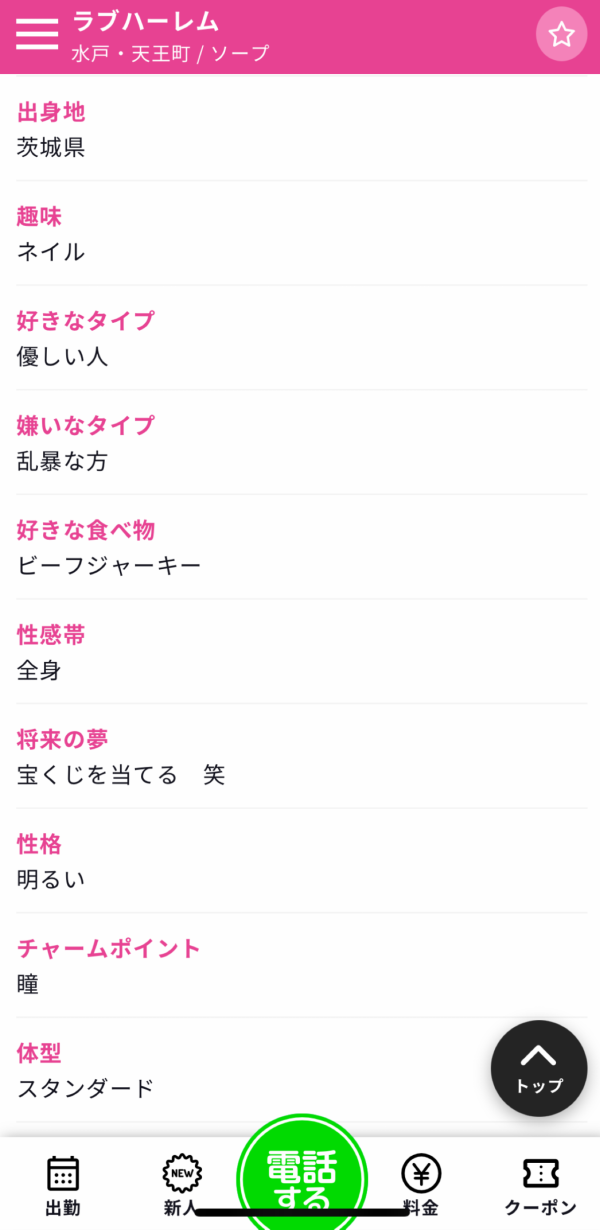
Task: Add this shop to favorites with the star
Action: [x=561, y=35]
